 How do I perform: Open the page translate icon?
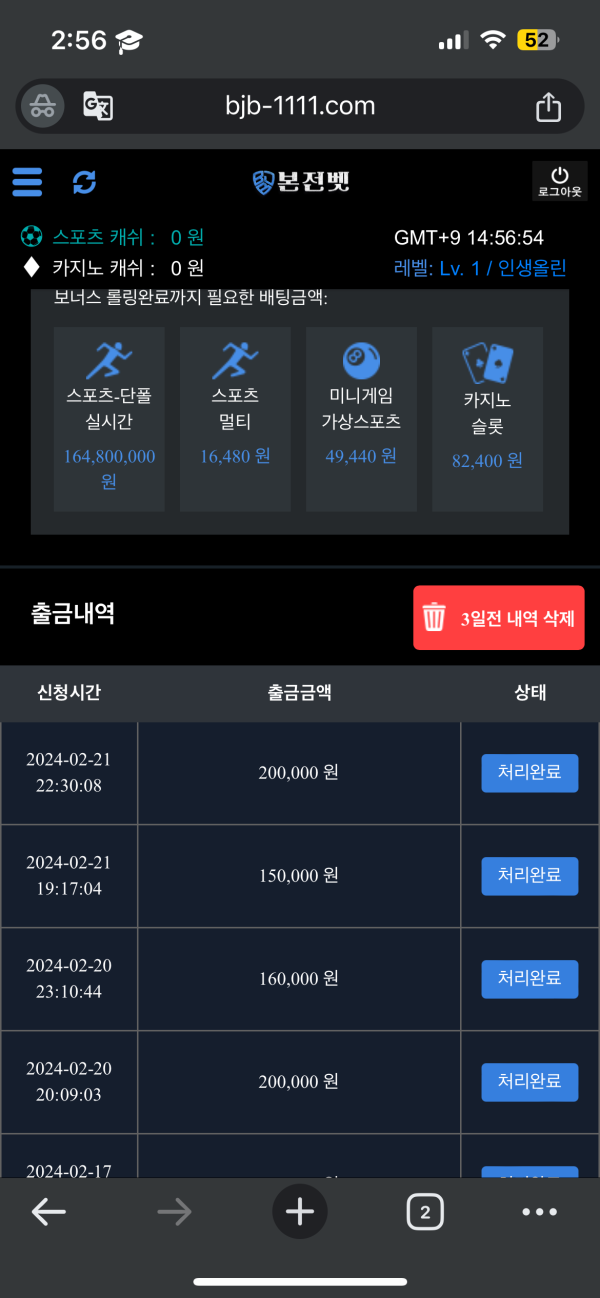point(98,106)
